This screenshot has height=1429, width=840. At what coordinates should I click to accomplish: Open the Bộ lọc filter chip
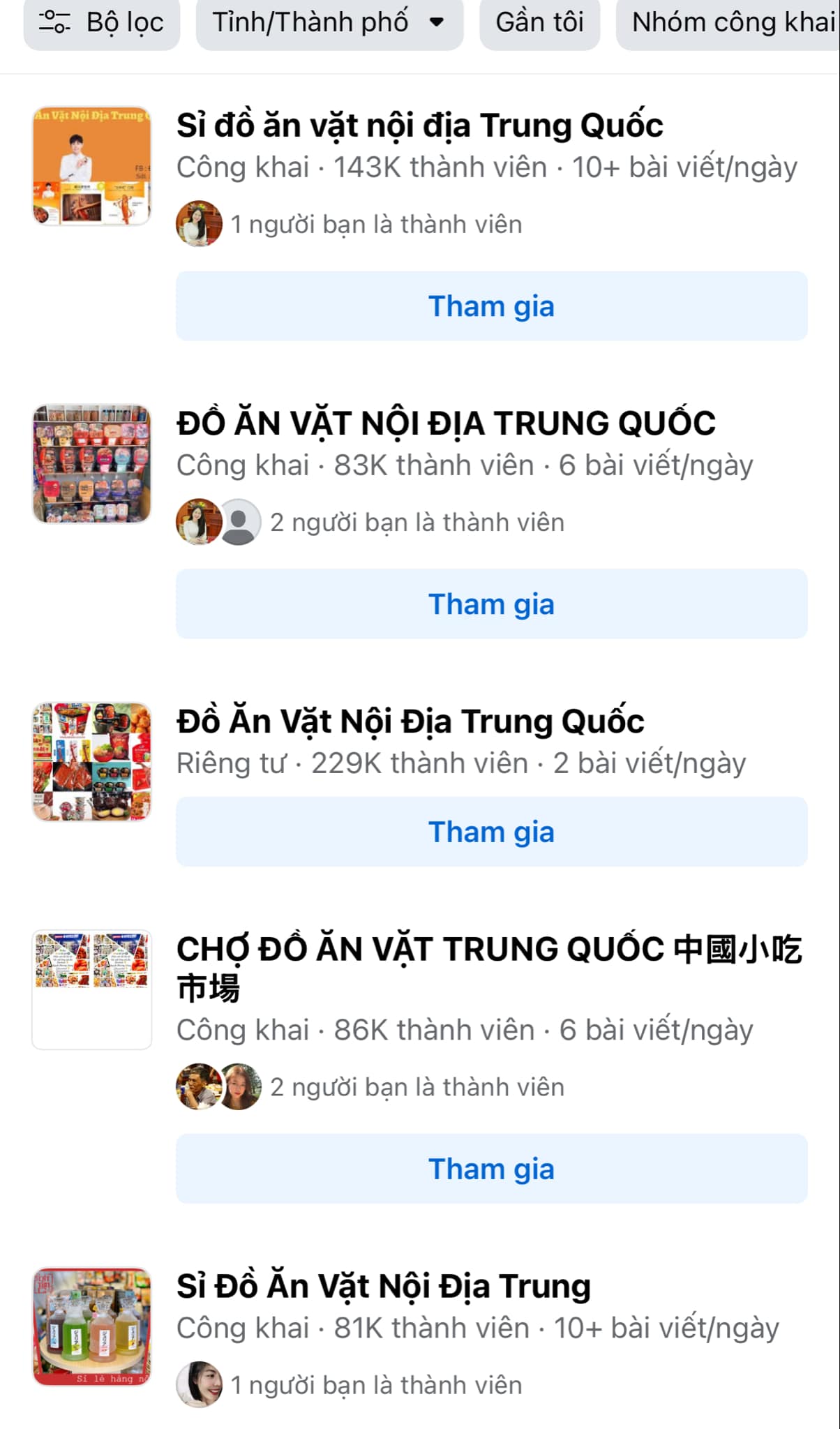pyautogui.click(x=102, y=22)
